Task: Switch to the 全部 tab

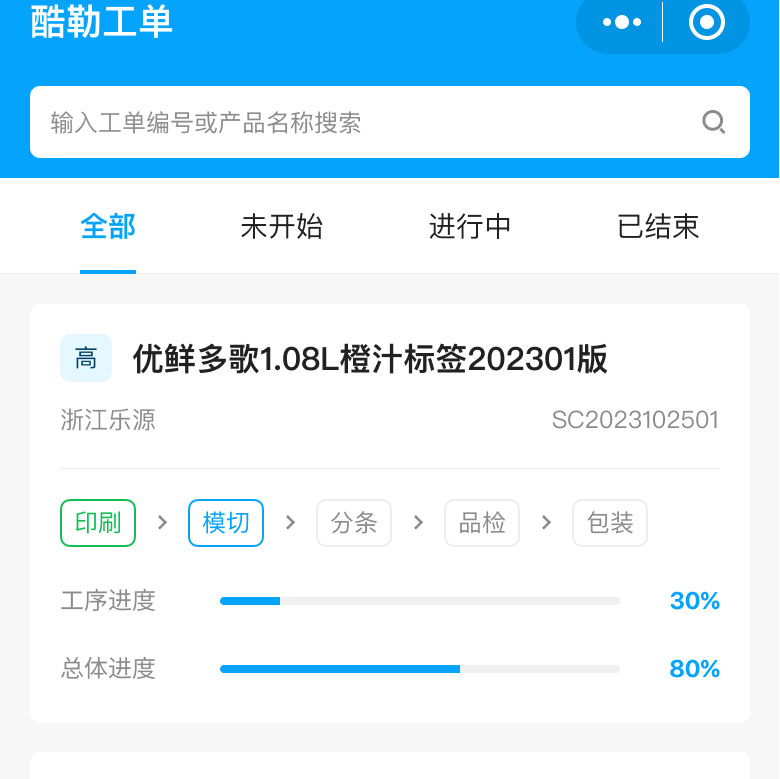Action: (x=108, y=227)
